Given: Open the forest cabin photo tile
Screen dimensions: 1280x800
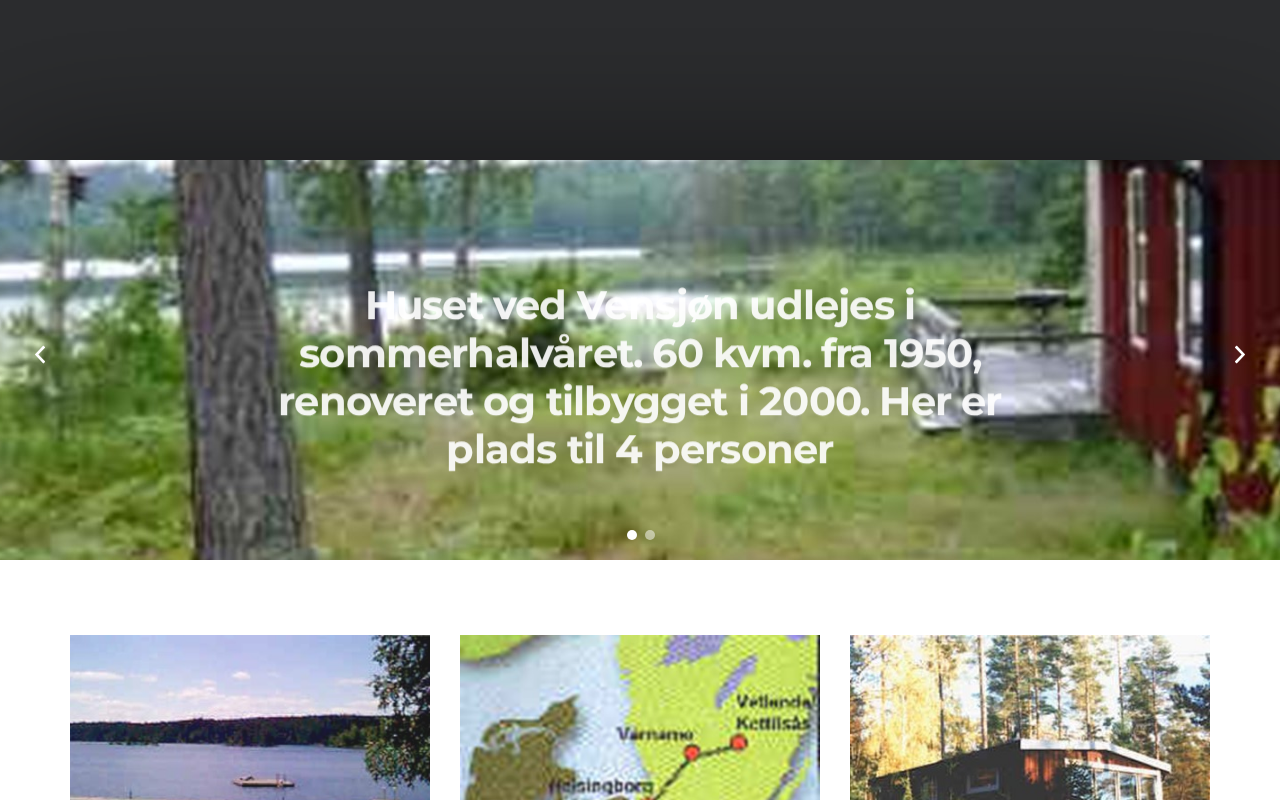Looking at the screenshot, I should [1029, 717].
